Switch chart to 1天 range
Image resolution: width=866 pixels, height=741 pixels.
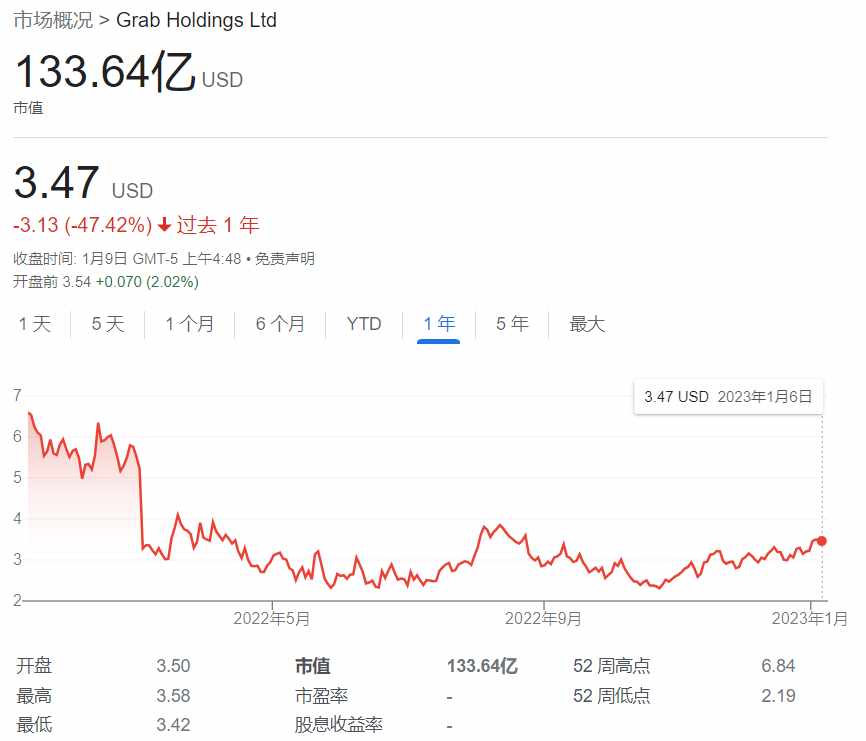point(35,324)
